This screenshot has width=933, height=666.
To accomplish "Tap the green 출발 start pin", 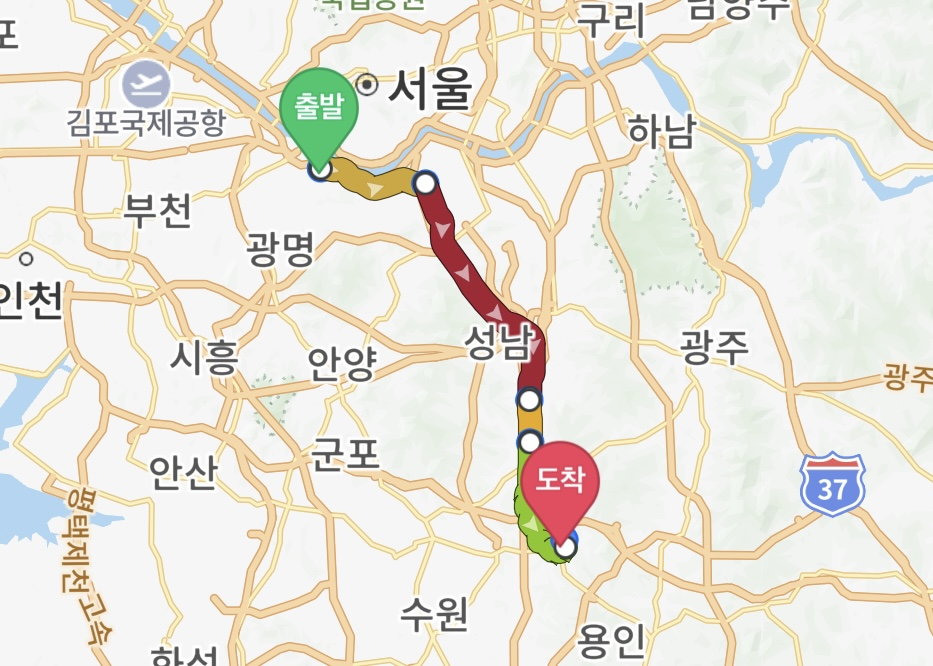I will tap(319, 107).
